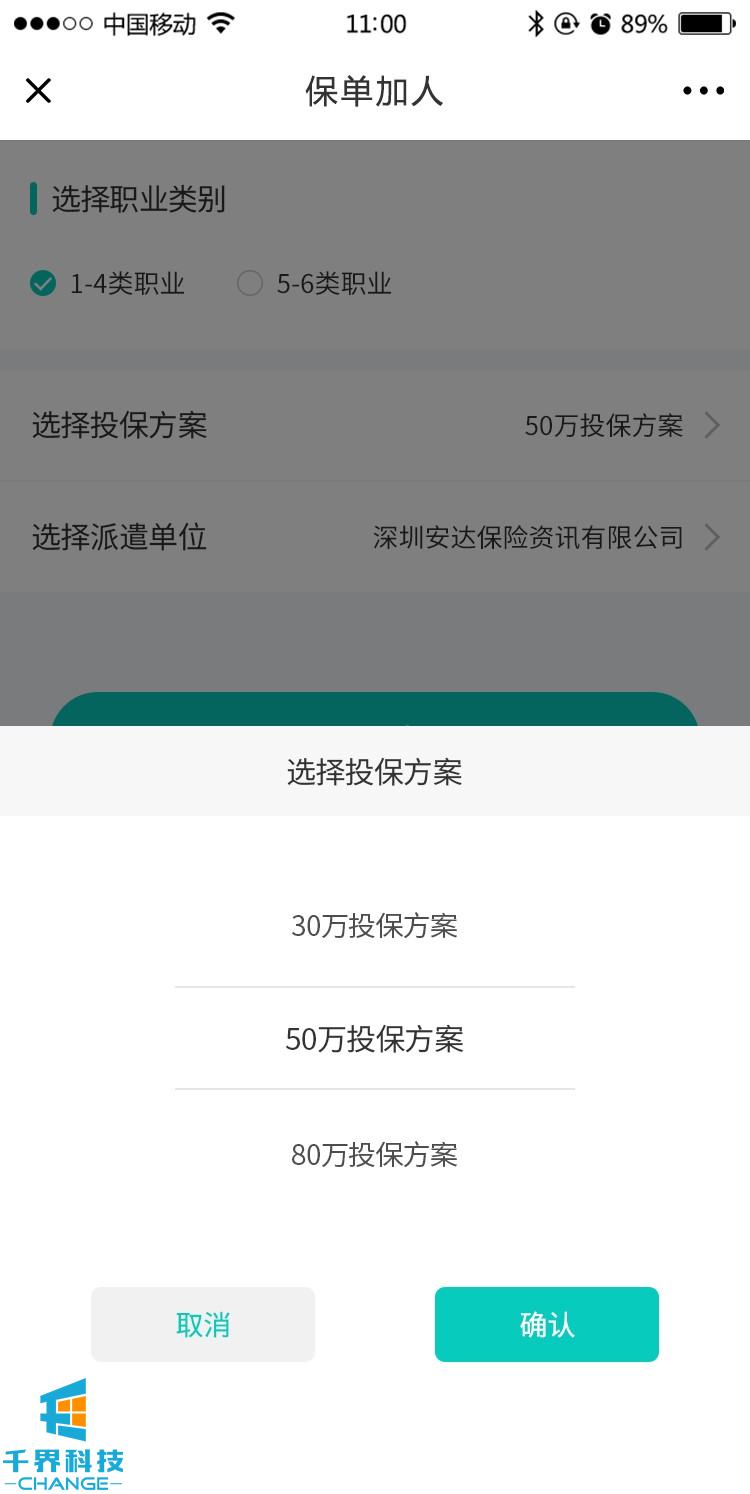
Task: Open the three-dot more menu
Action: [x=703, y=91]
